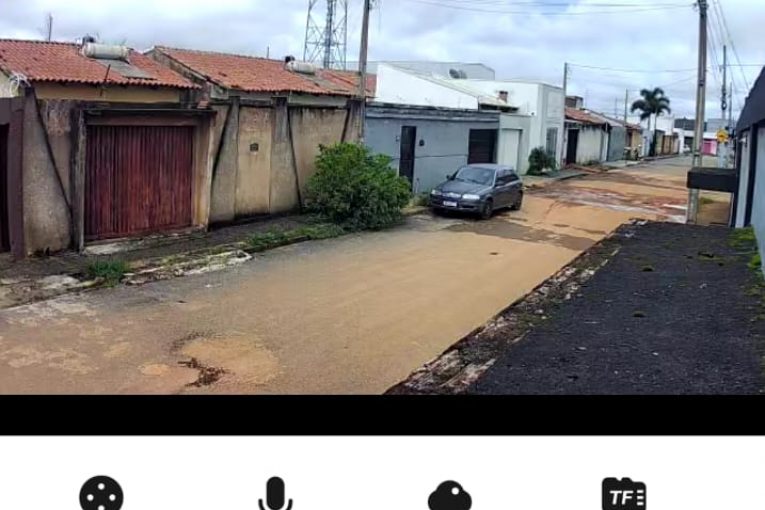Open TF card playback

click(x=623, y=494)
